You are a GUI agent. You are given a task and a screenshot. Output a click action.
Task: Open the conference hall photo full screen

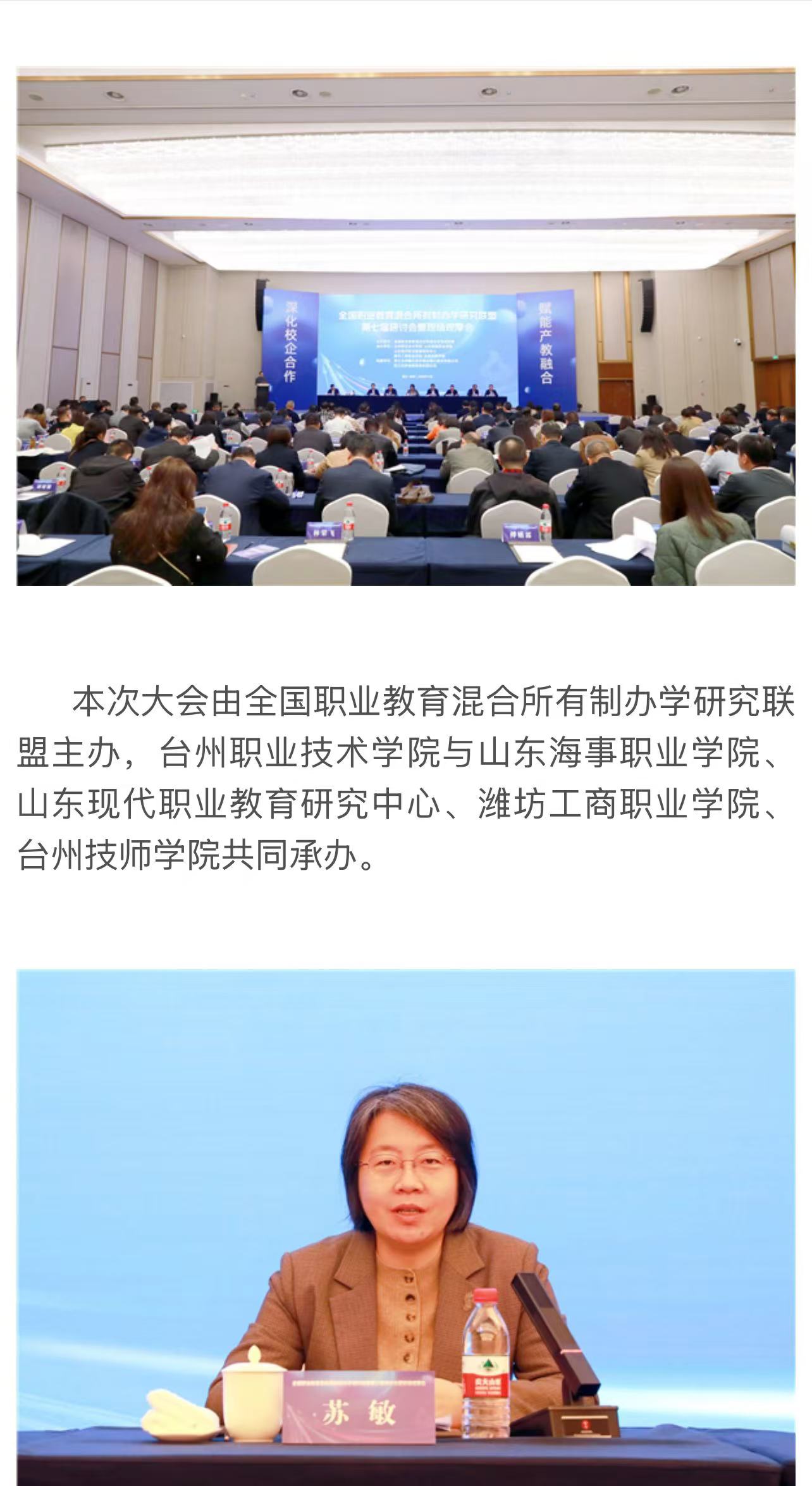coord(405,326)
